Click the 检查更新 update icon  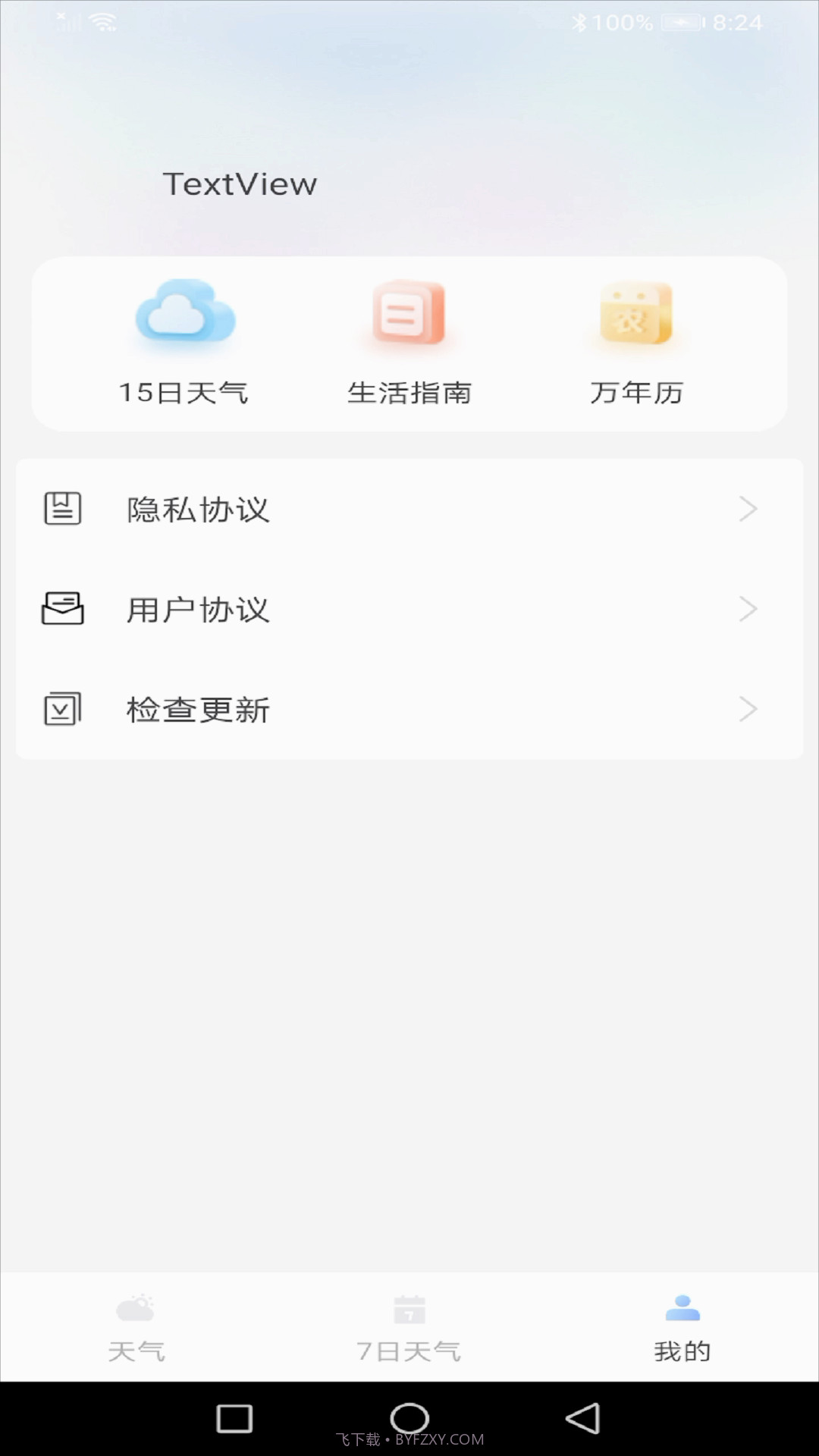pos(64,708)
